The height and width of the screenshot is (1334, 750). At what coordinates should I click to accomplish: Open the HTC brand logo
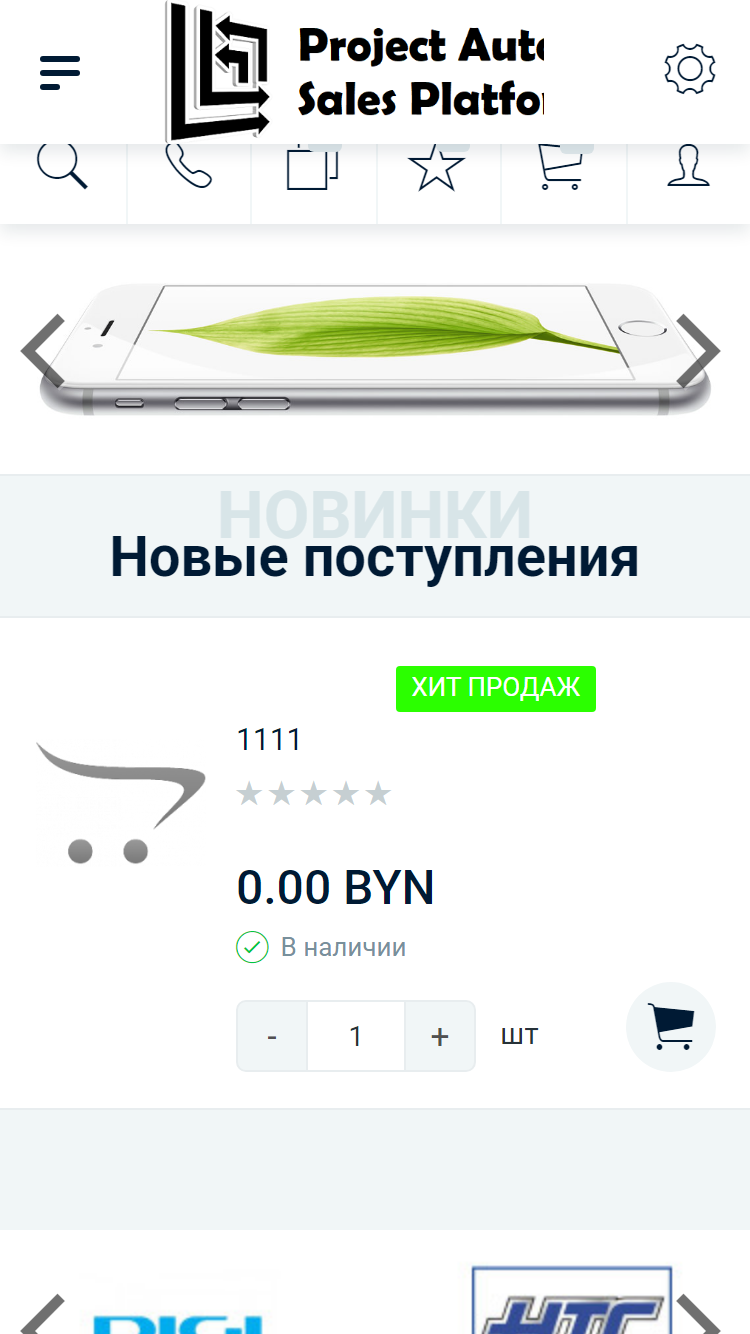coord(572,1300)
